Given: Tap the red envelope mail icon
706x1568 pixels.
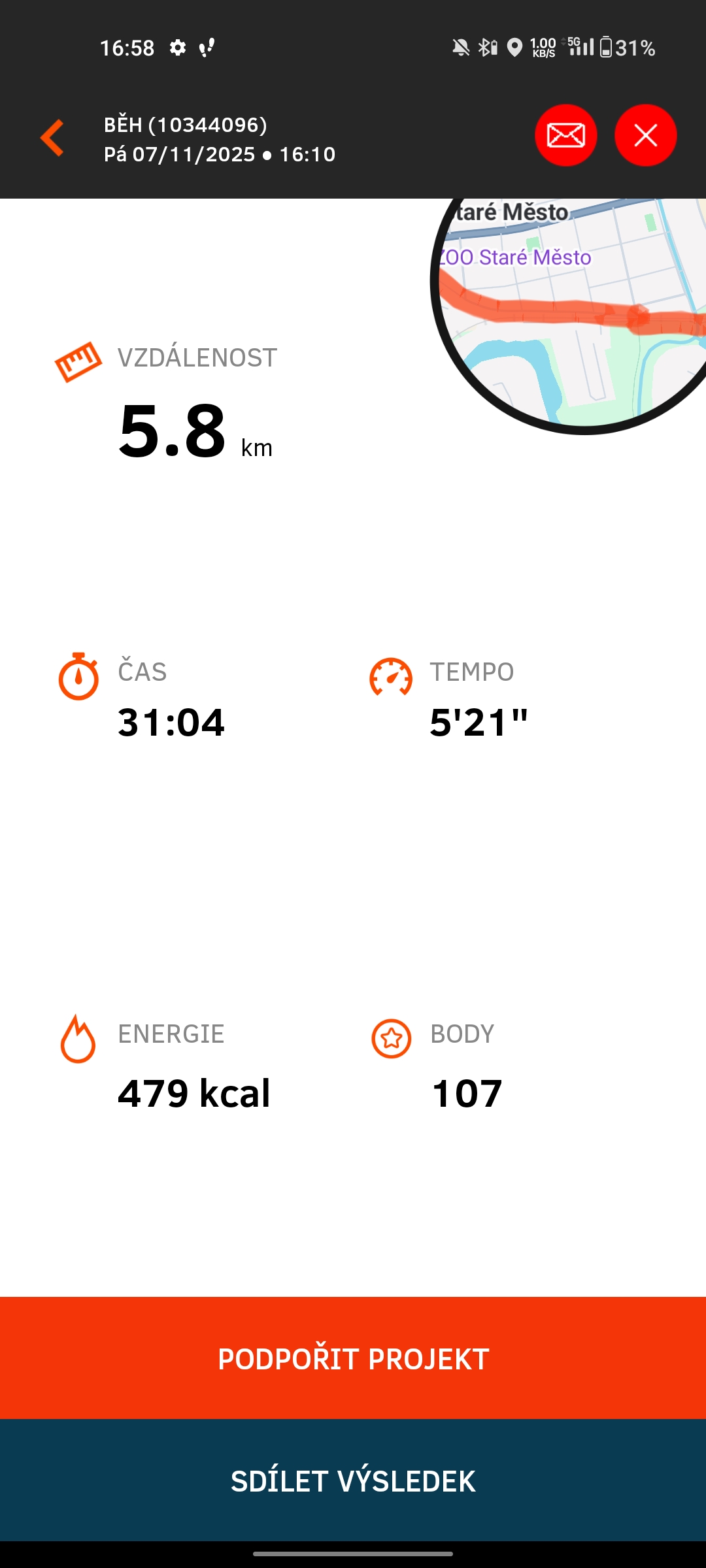Looking at the screenshot, I should tap(565, 136).
